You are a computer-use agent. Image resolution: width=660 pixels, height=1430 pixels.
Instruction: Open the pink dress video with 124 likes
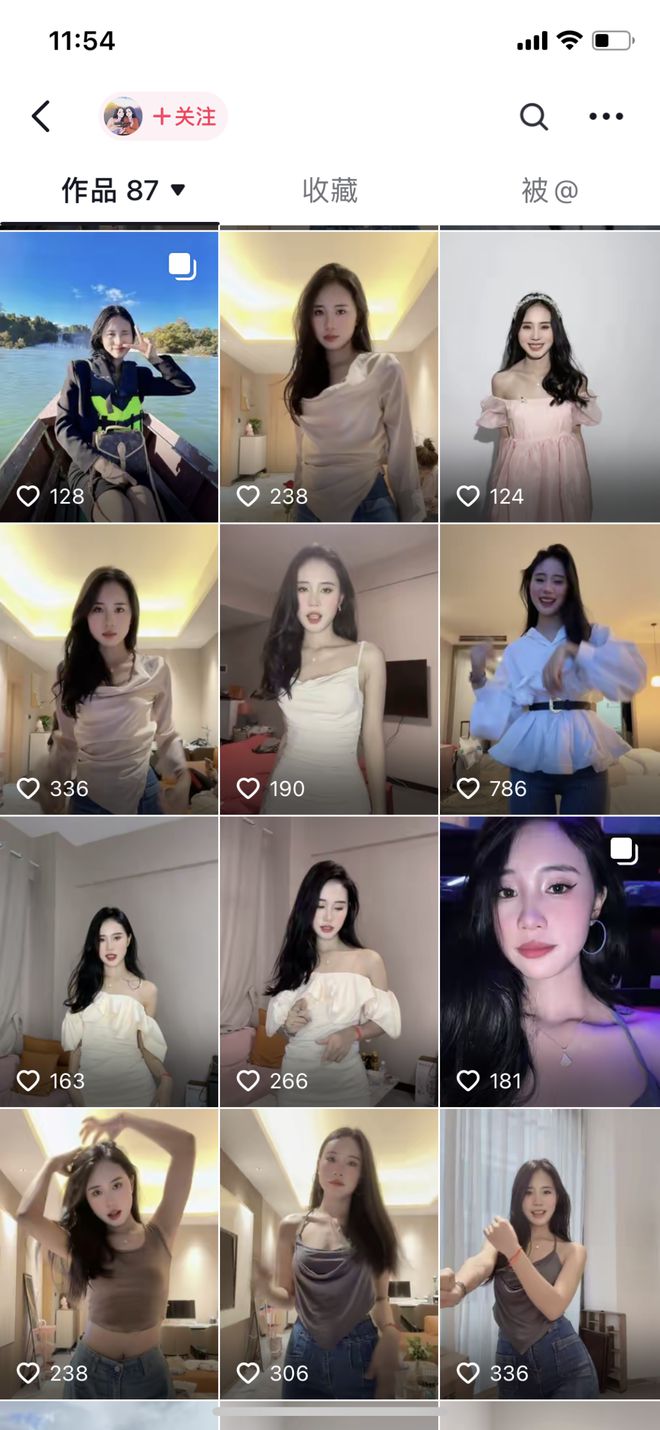[549, 377]
